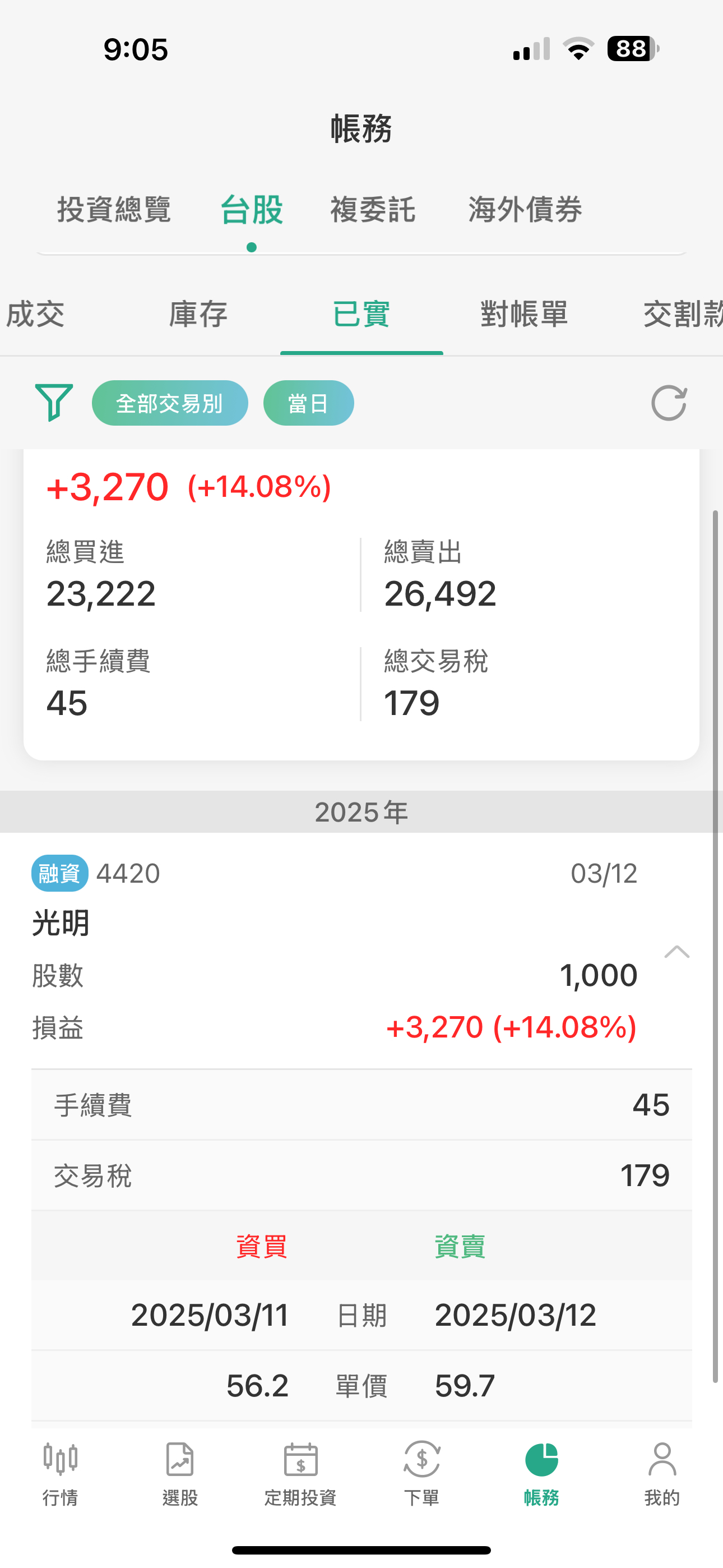The width and height of the screenshot is (723, 1568).
Task: Tap the 當日 date chip
Action: click(x=308, y=403)
